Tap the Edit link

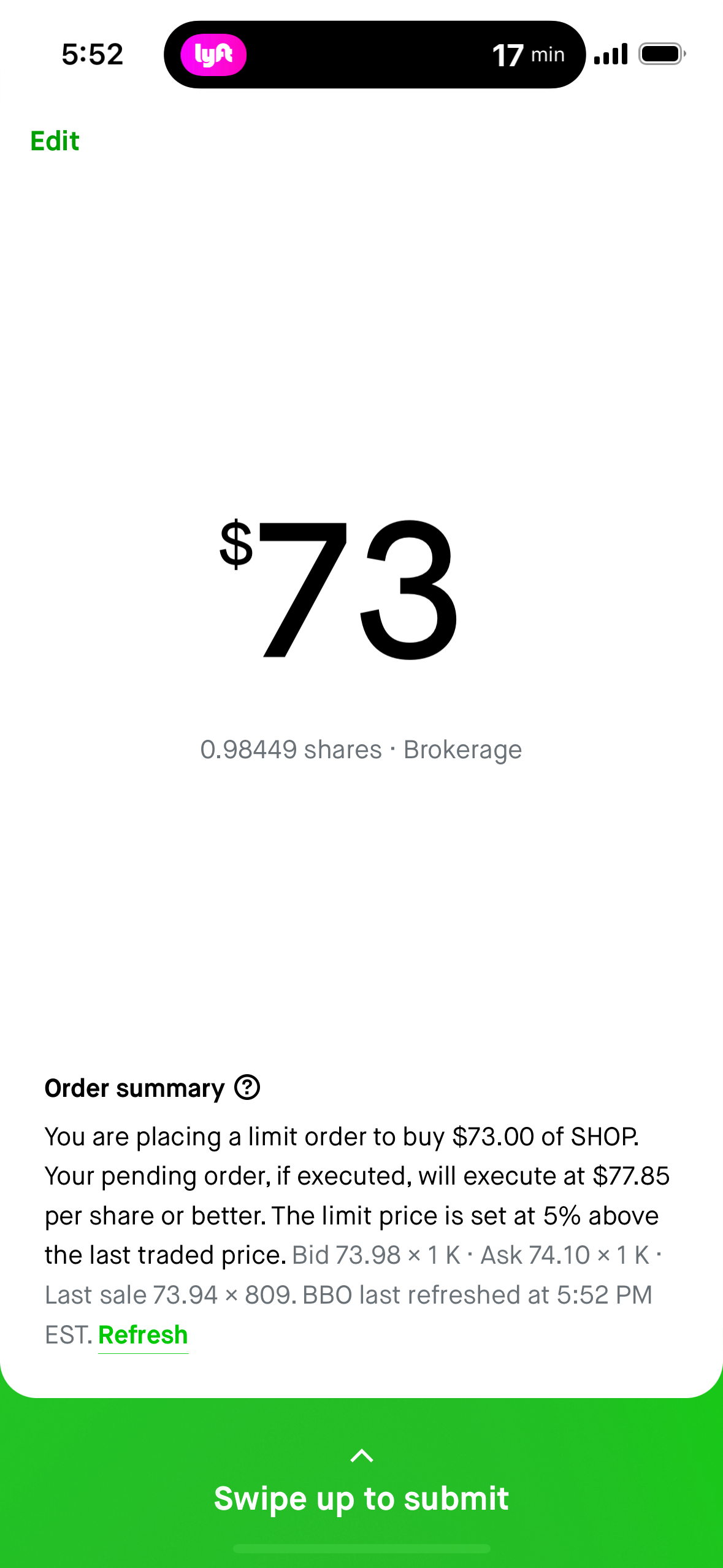click(55, 140)
